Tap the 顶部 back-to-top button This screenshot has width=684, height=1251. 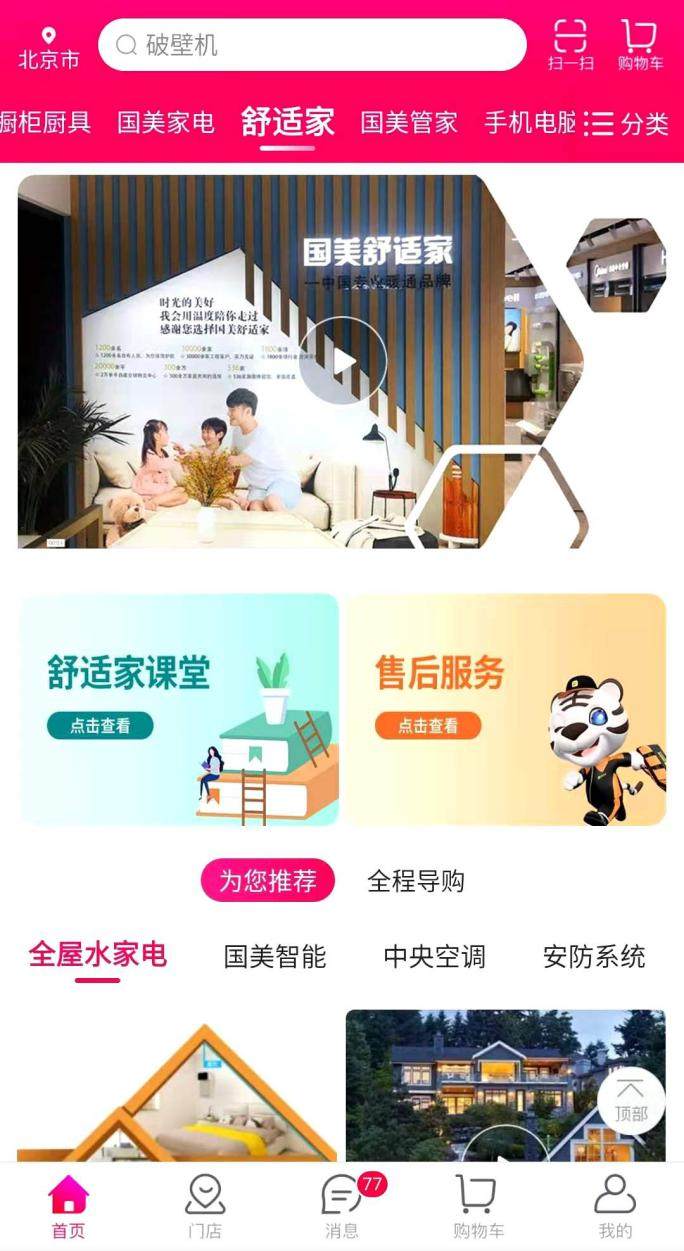[631, 1101]
